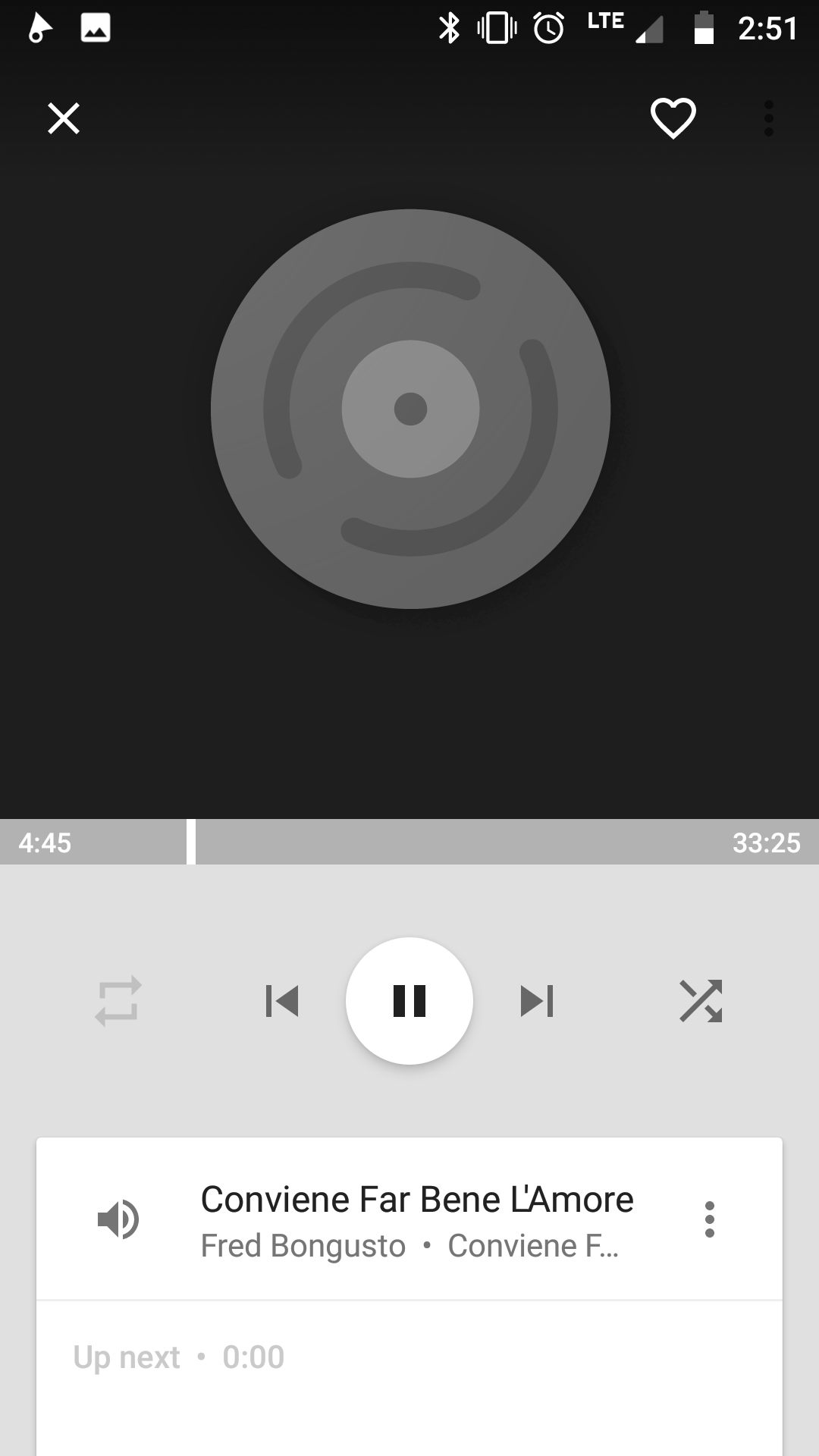Open the image viewer notification icon
Screen dimensions: 819x1456
(94, 29)
